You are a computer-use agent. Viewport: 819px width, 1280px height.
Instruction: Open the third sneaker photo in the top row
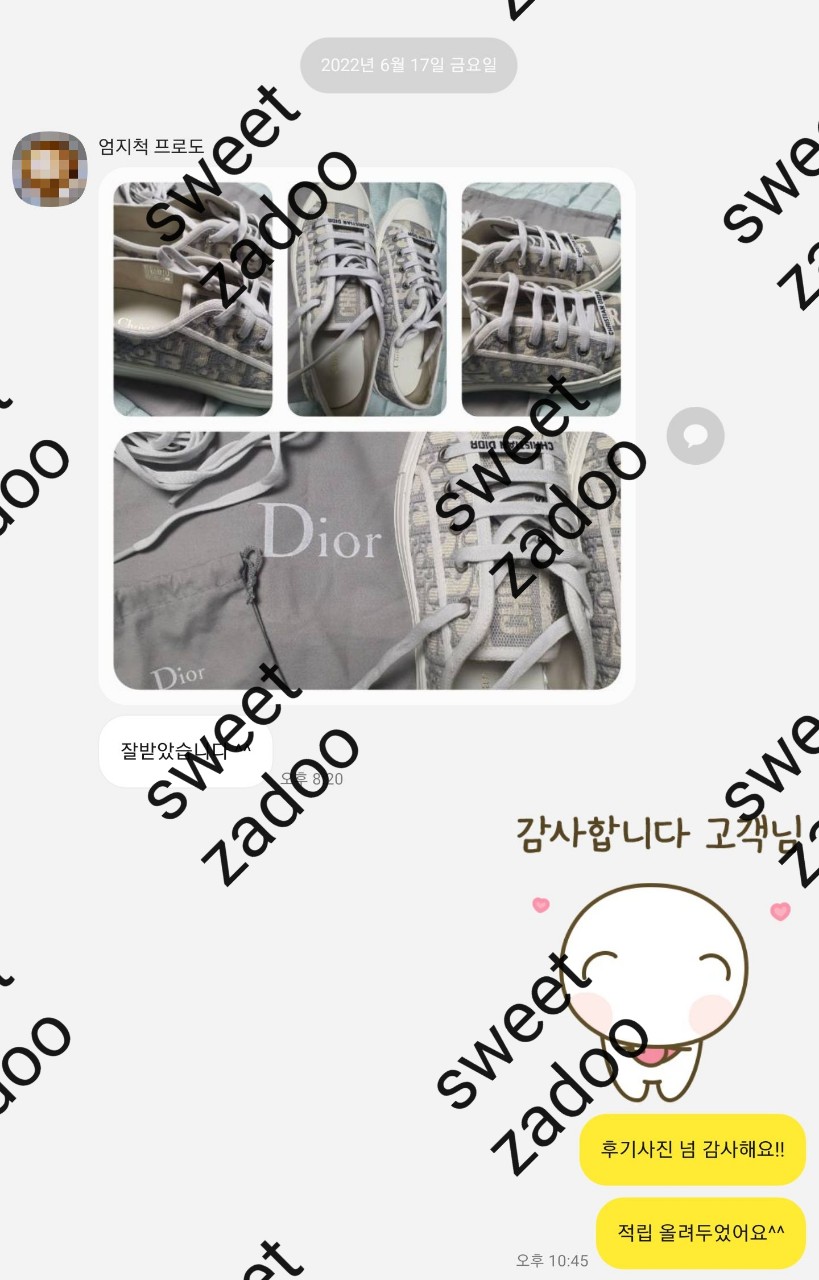pos(540,299)
